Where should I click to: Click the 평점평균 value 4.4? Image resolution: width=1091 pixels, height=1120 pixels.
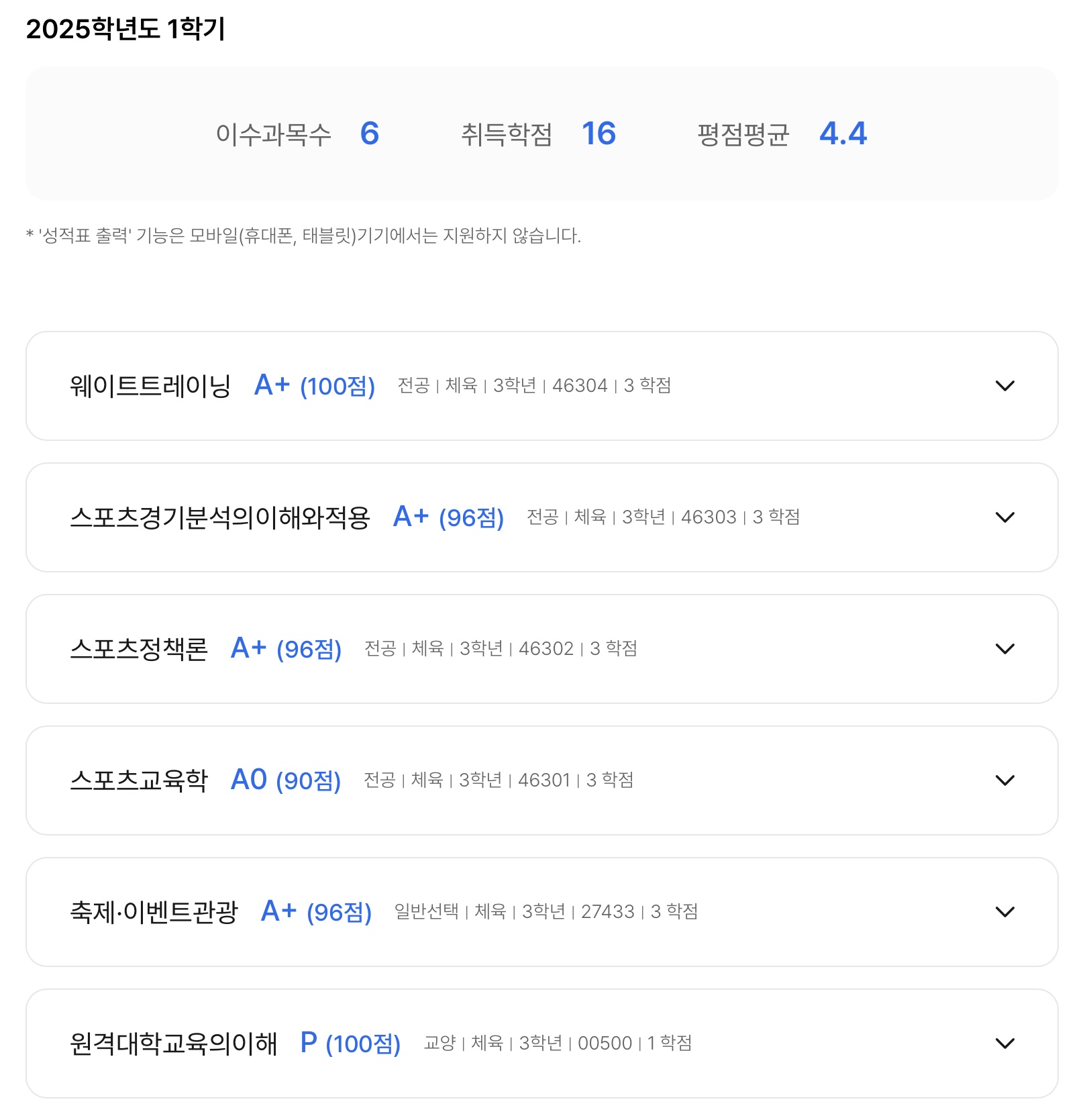pos(844,134)
